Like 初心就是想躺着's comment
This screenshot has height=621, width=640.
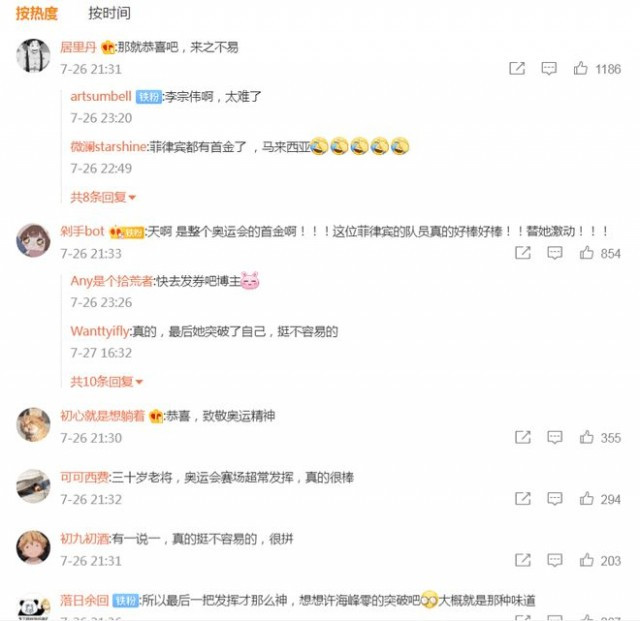[x=583, y=437]
